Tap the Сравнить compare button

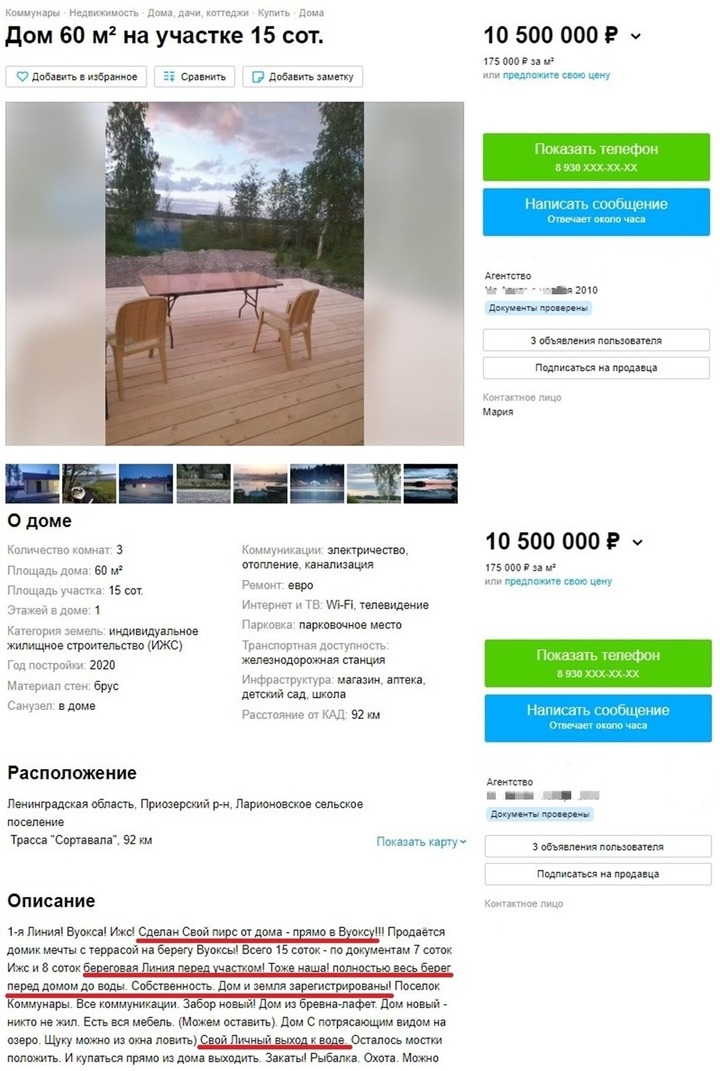[196, 76]
